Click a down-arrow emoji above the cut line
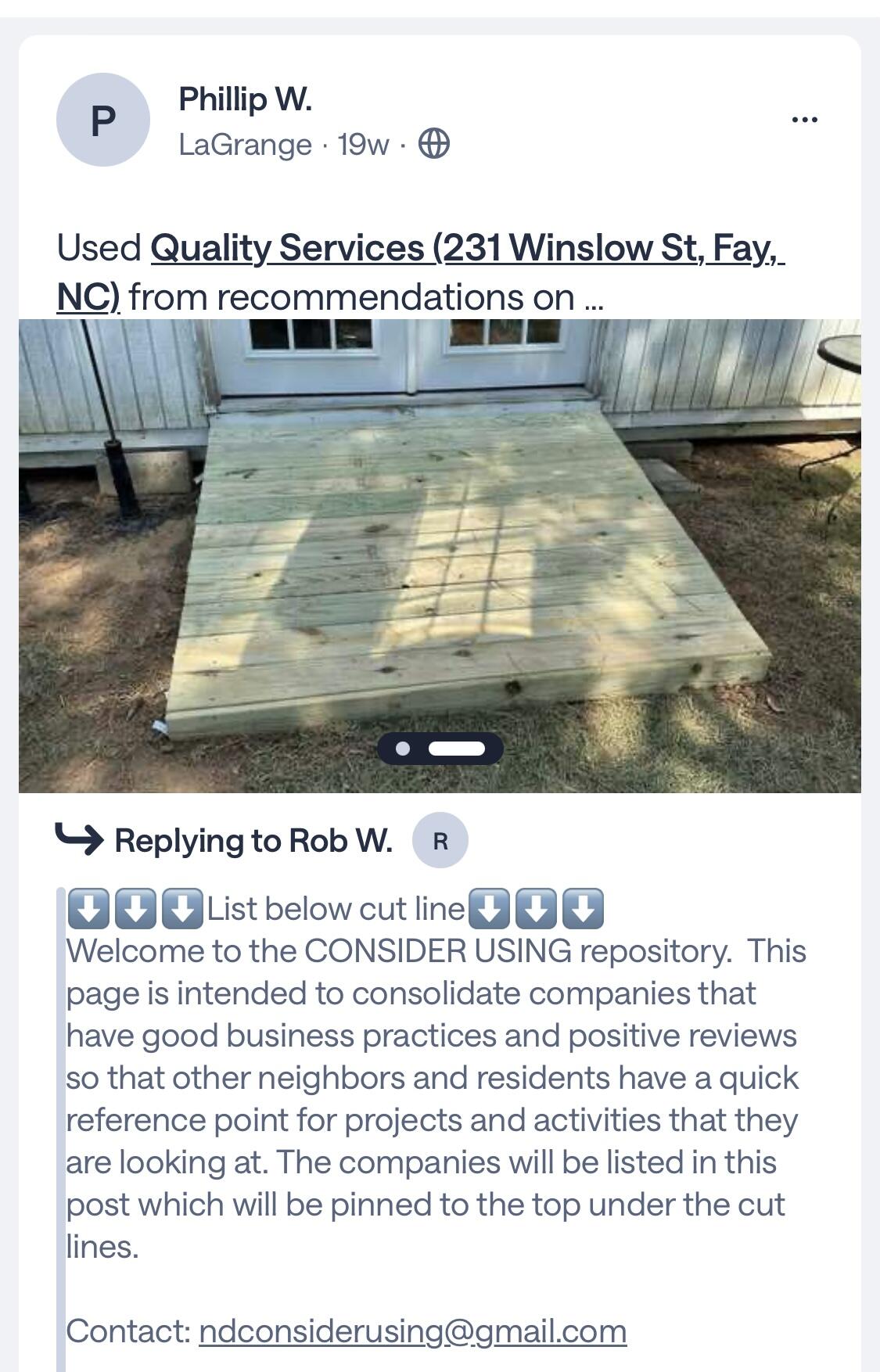This screenshot has height=1372, width=880. click(x=89, y=910)
